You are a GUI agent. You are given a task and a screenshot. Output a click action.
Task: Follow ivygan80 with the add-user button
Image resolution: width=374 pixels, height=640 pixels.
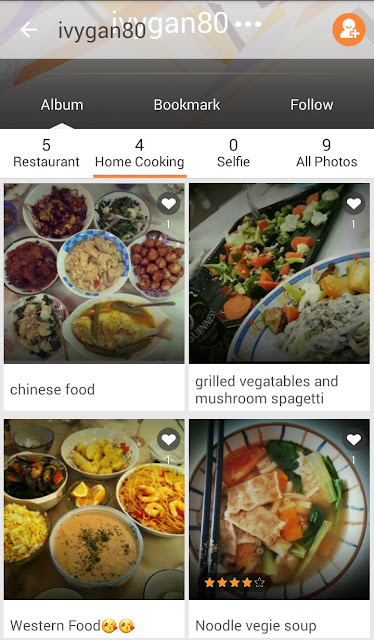(x=349, y=30)
